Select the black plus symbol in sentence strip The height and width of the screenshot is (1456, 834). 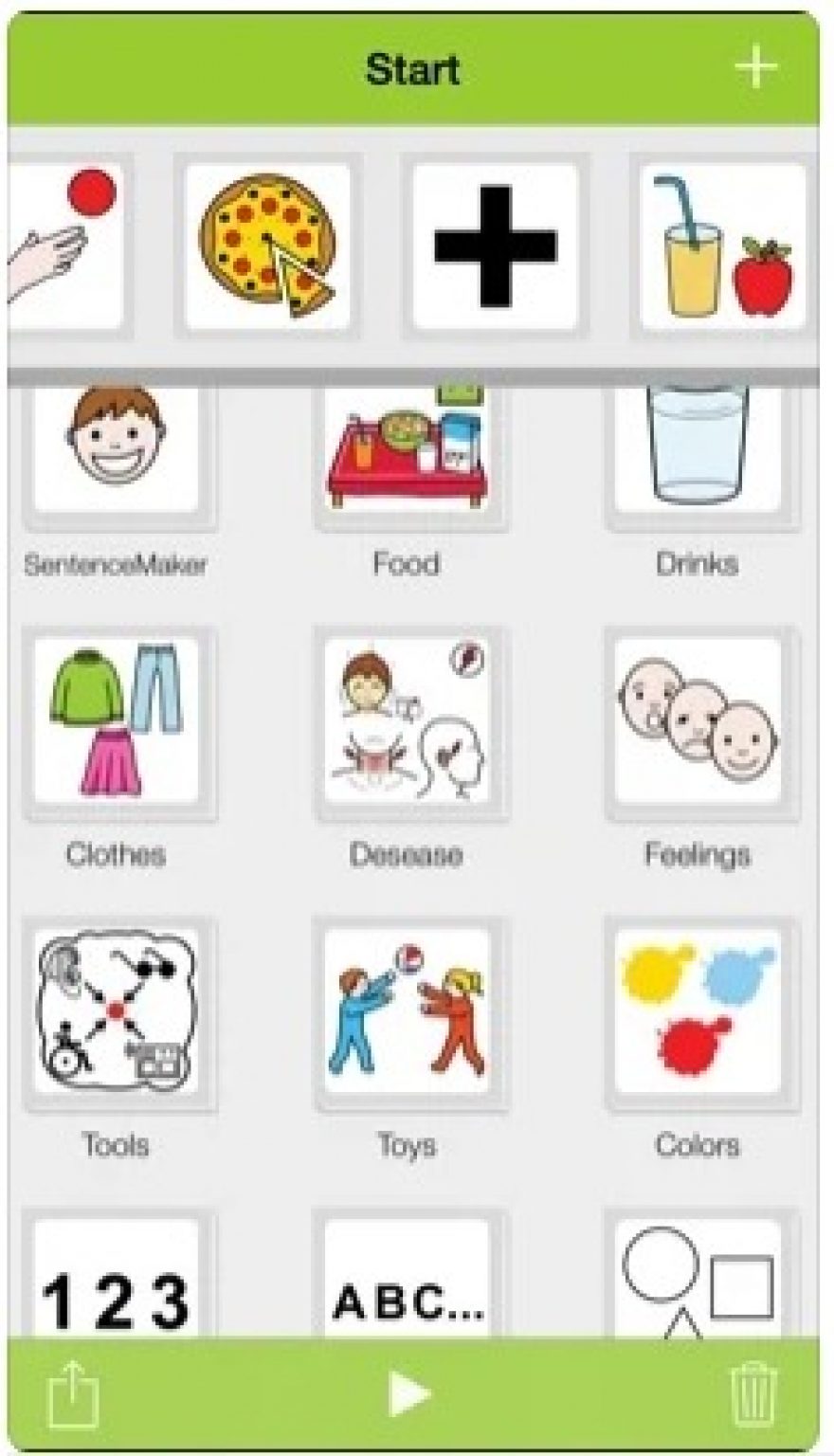pos(495,245)
